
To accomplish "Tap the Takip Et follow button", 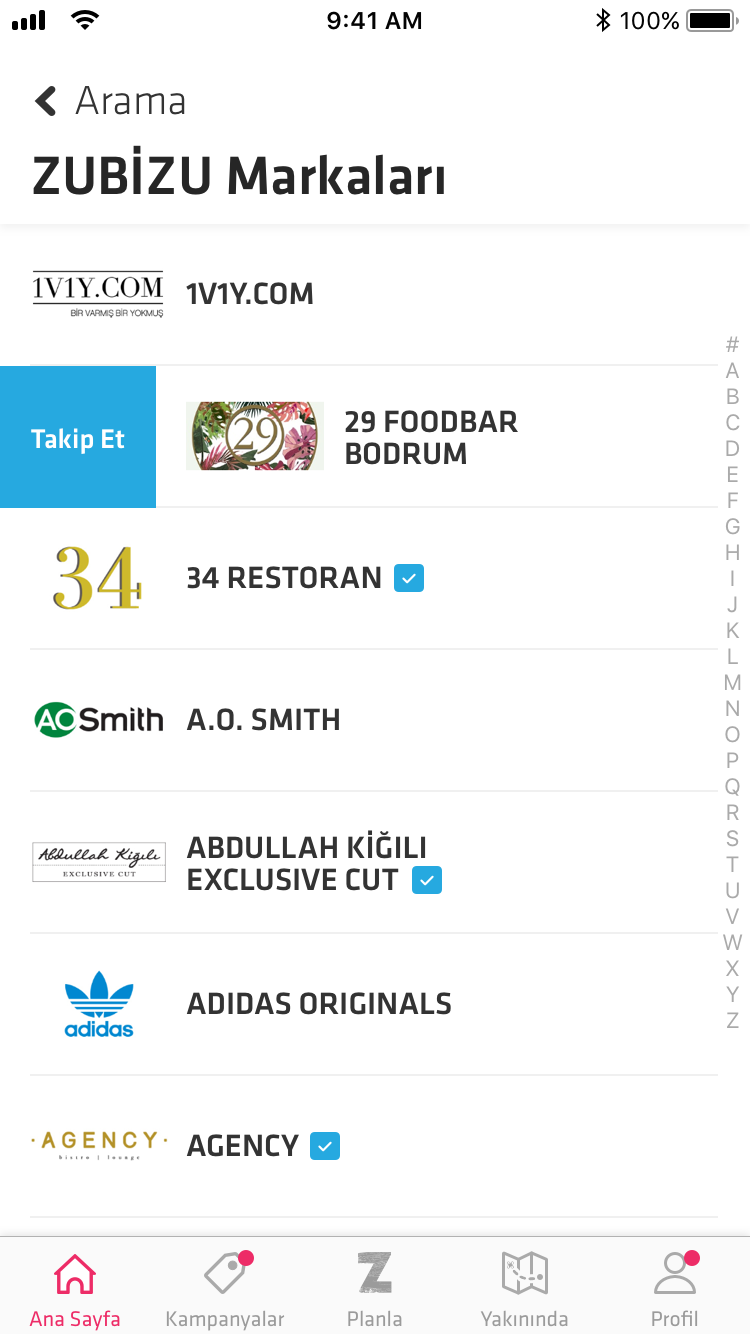I will point(78,438).
